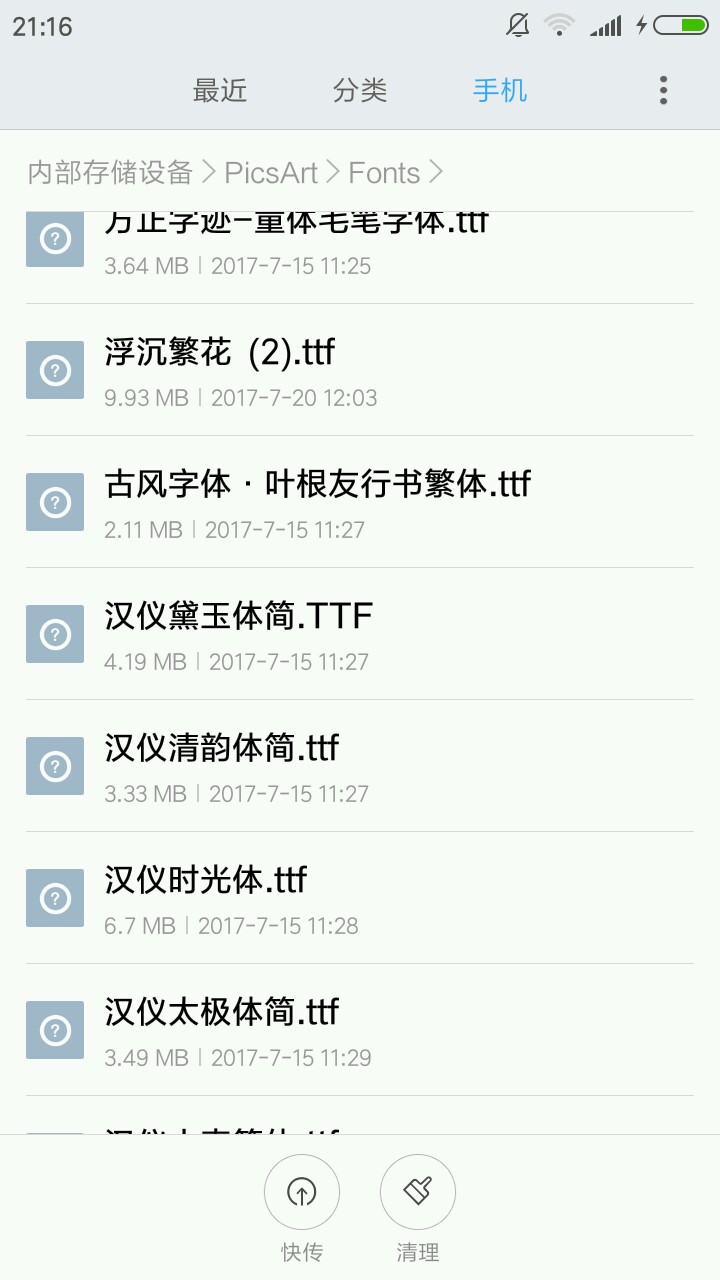Switch to the 最近 tab
720x1280 pixels.
[220, 91]
